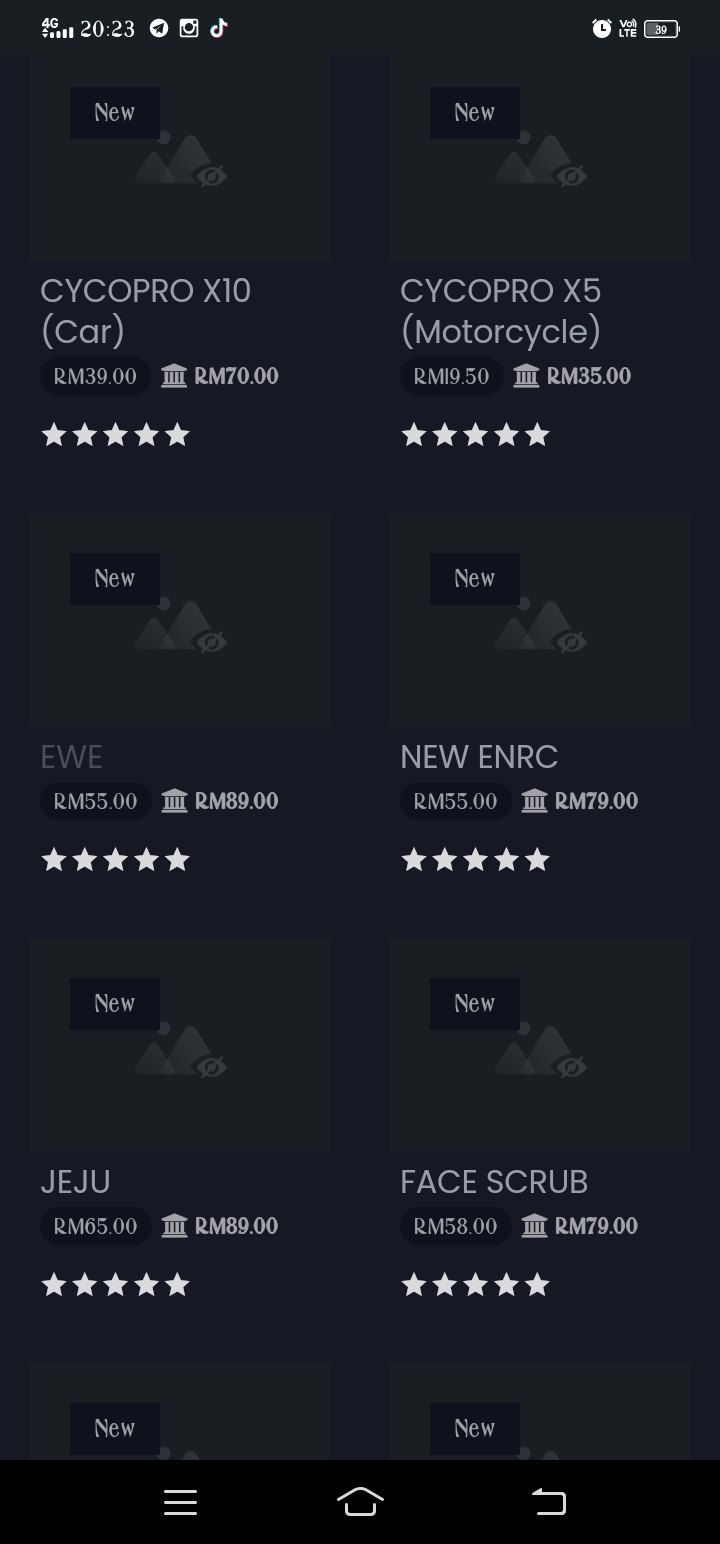Open the CYCOPRO X5 (Motorcycle) product
Image resolution: width=720 pixels, height=1544 pixels.
500,310
